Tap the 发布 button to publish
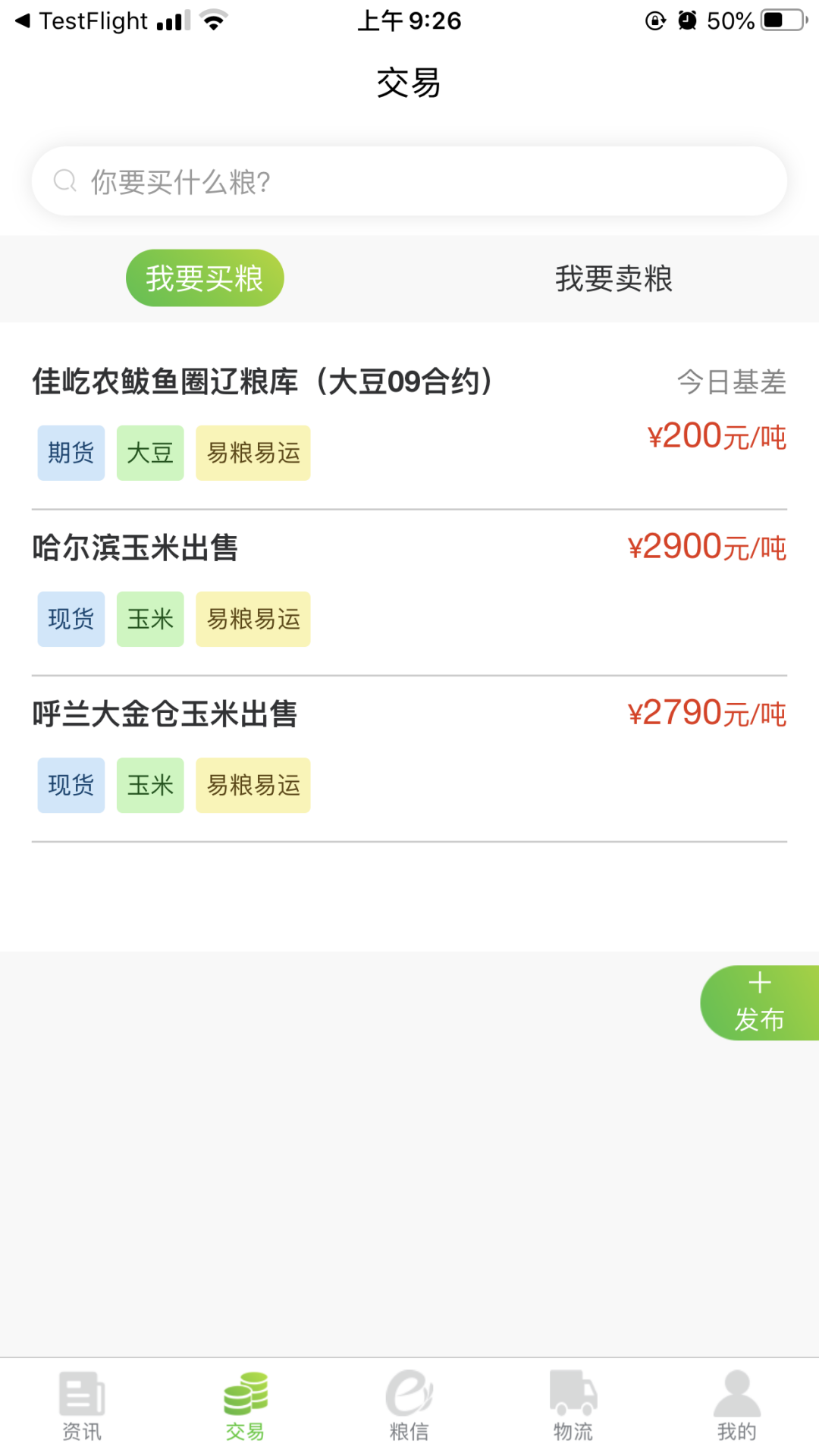Screen dimensions: 819x1456 pyautogui.click(x=759, y=1003)
